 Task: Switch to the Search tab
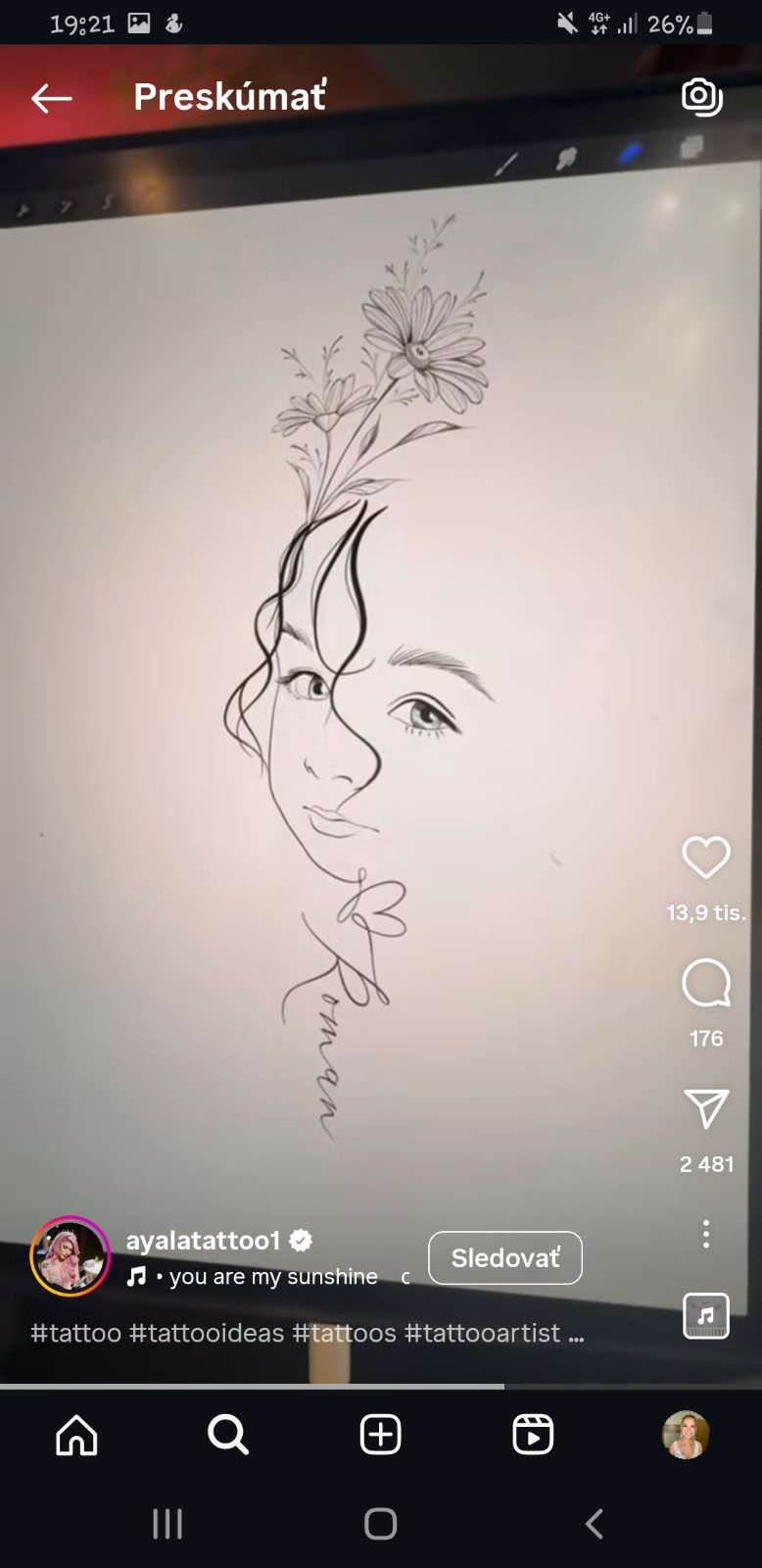pyautogui.click(x=228, y=1436)
